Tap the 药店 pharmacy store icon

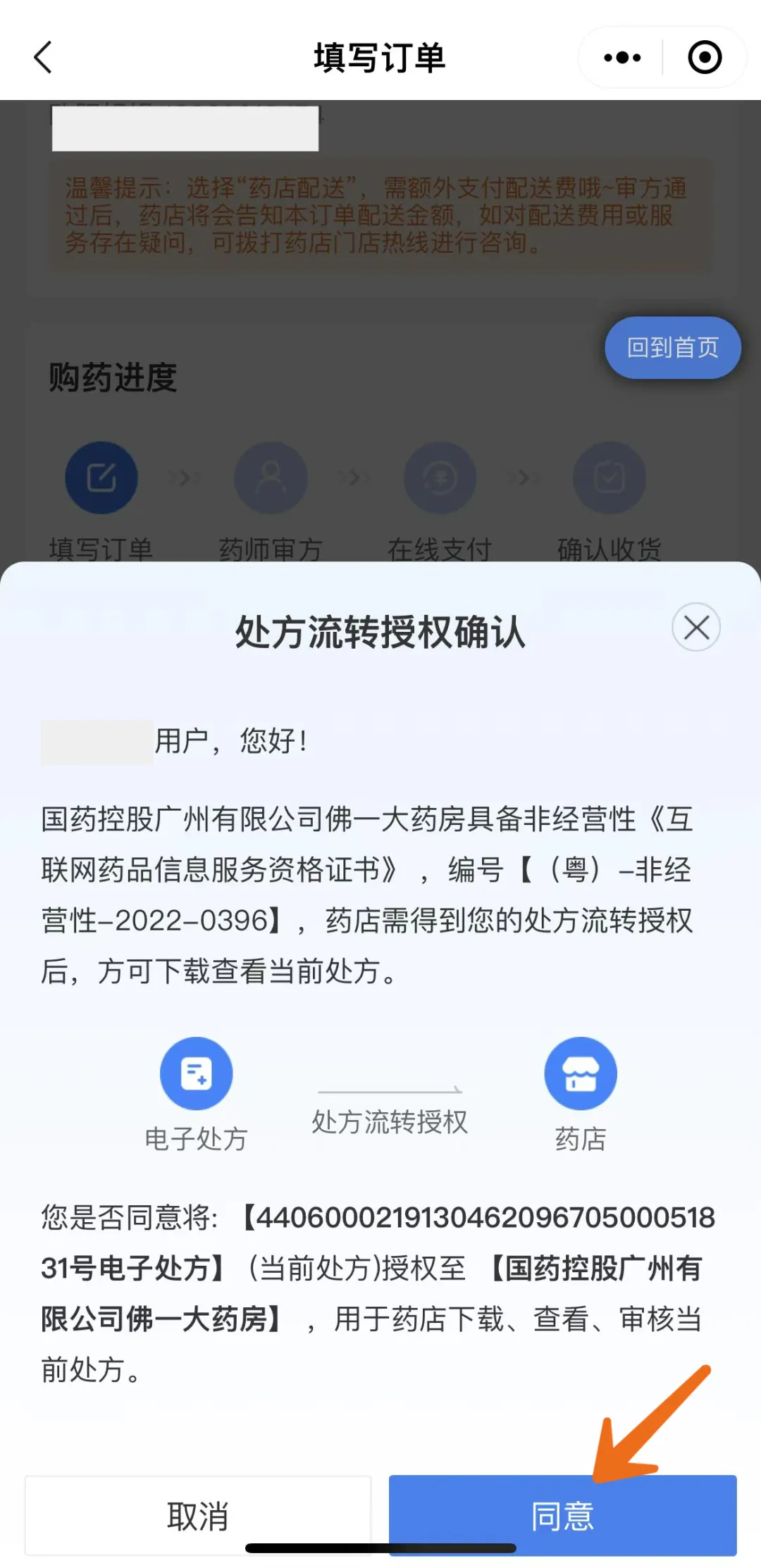(580, 1072)
